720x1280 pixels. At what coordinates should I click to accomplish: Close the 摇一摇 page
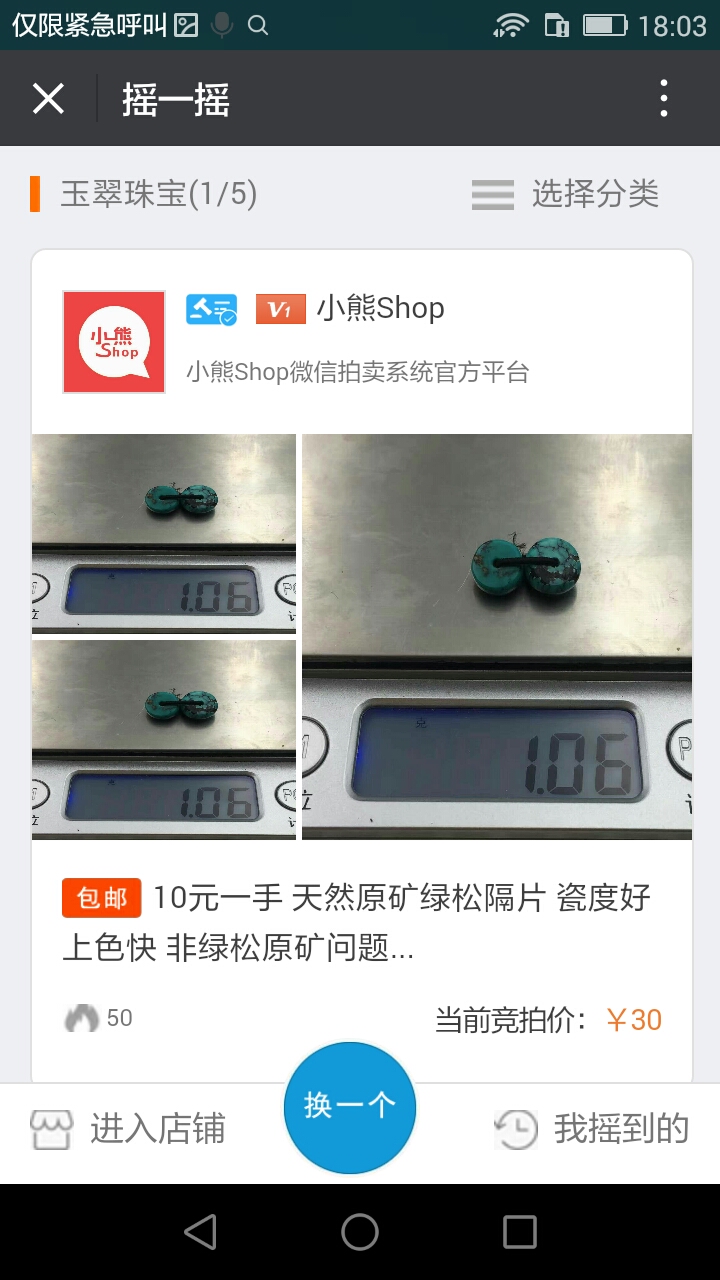point(48,99)
